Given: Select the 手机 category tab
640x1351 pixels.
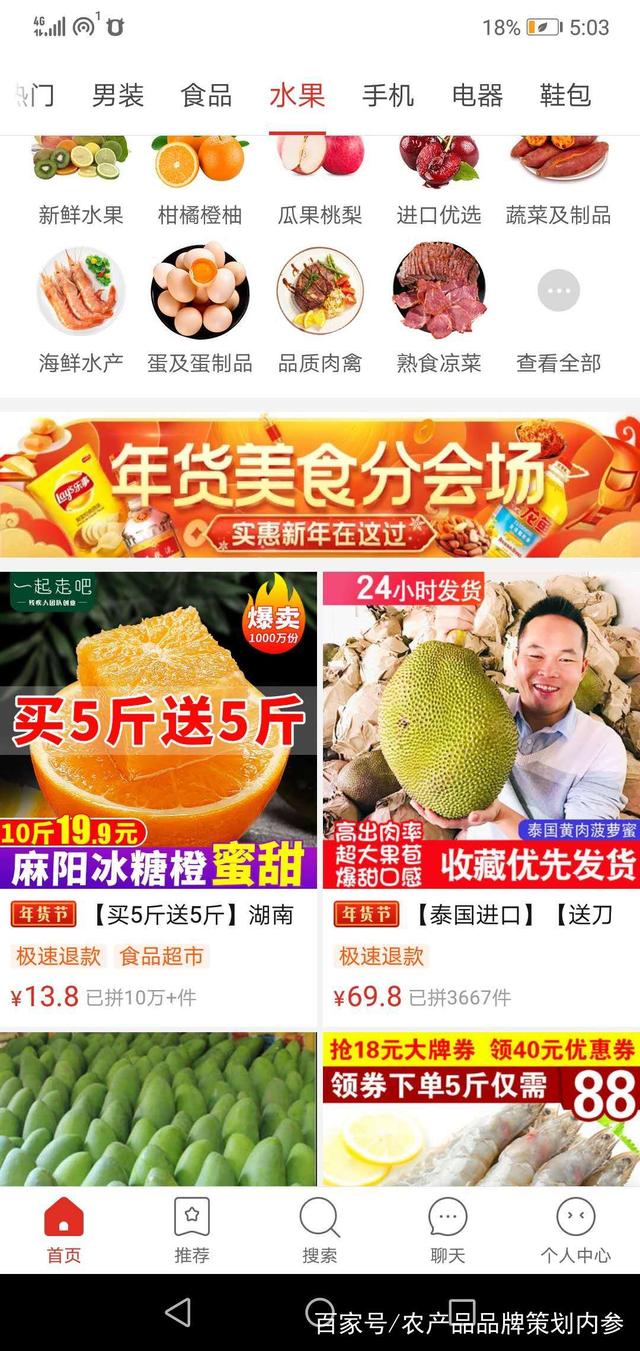Looking at the screenshot, I should point(387,96).
